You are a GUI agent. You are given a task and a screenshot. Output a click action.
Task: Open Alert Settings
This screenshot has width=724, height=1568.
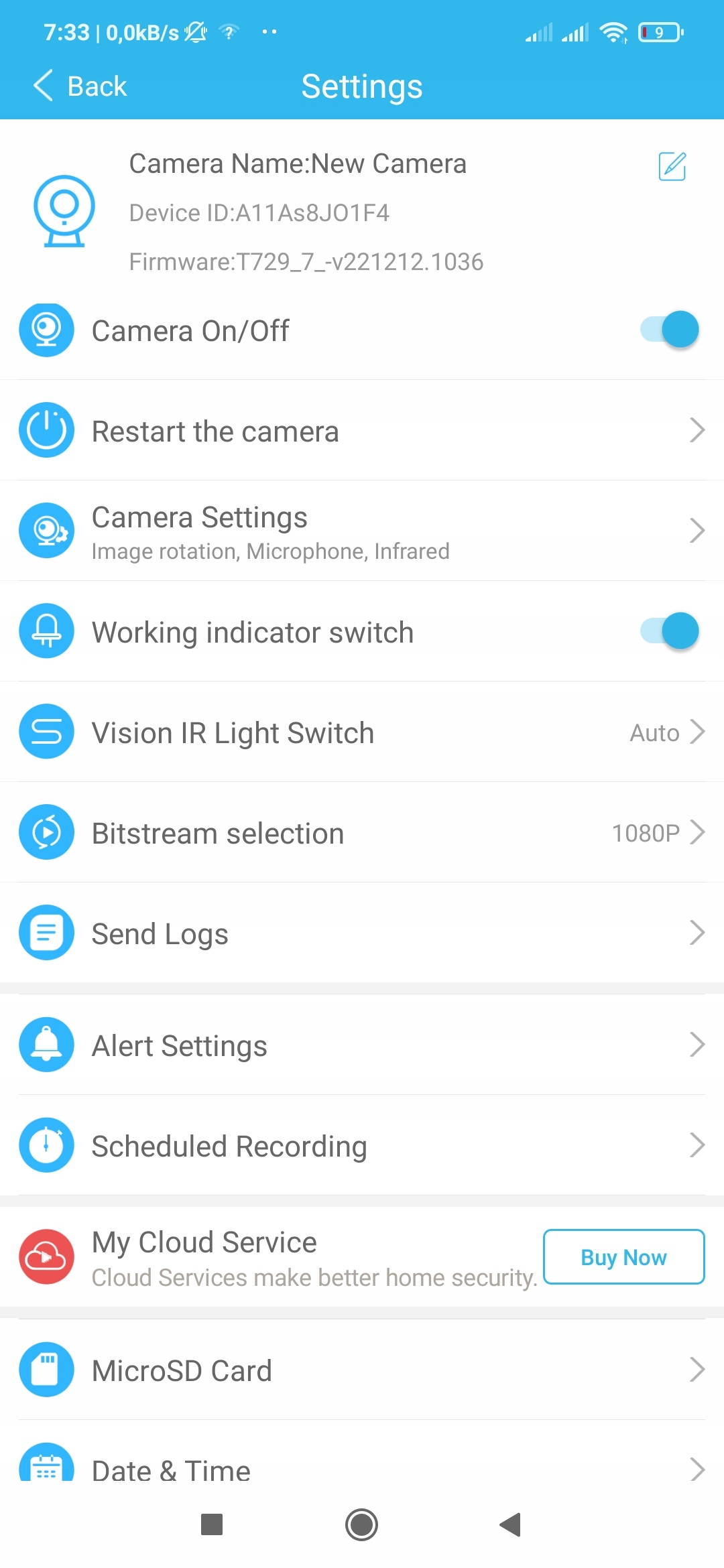click(362, 1045)
